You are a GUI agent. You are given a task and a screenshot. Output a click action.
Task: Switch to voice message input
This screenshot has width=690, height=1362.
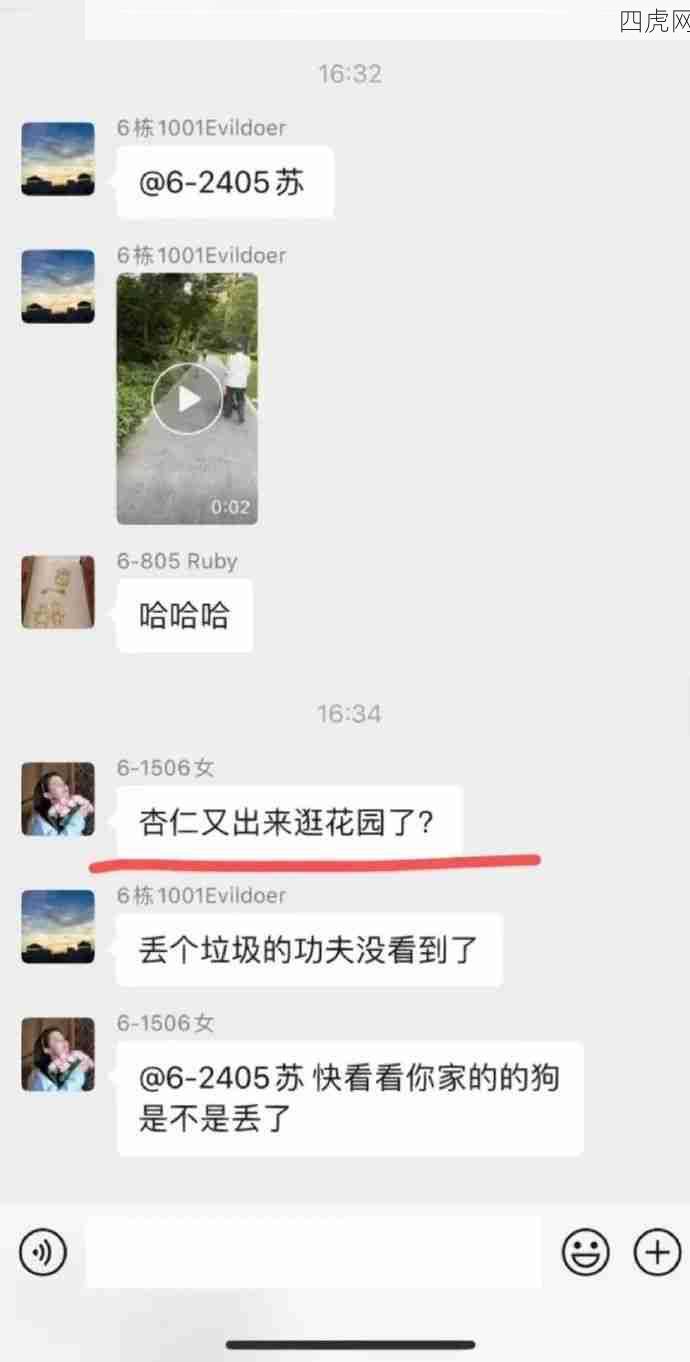click(42, 1251)
